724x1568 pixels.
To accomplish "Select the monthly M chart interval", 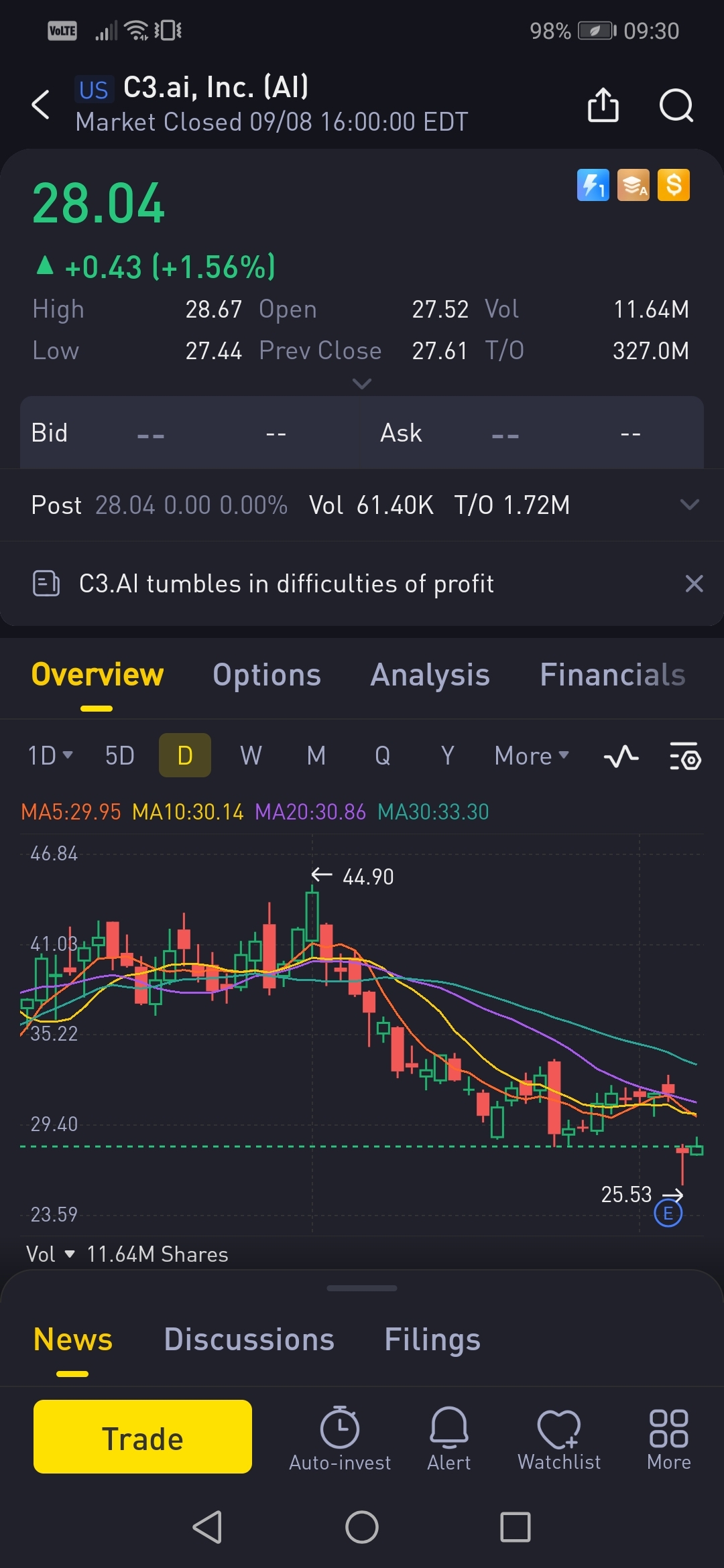I will (316, 756).
